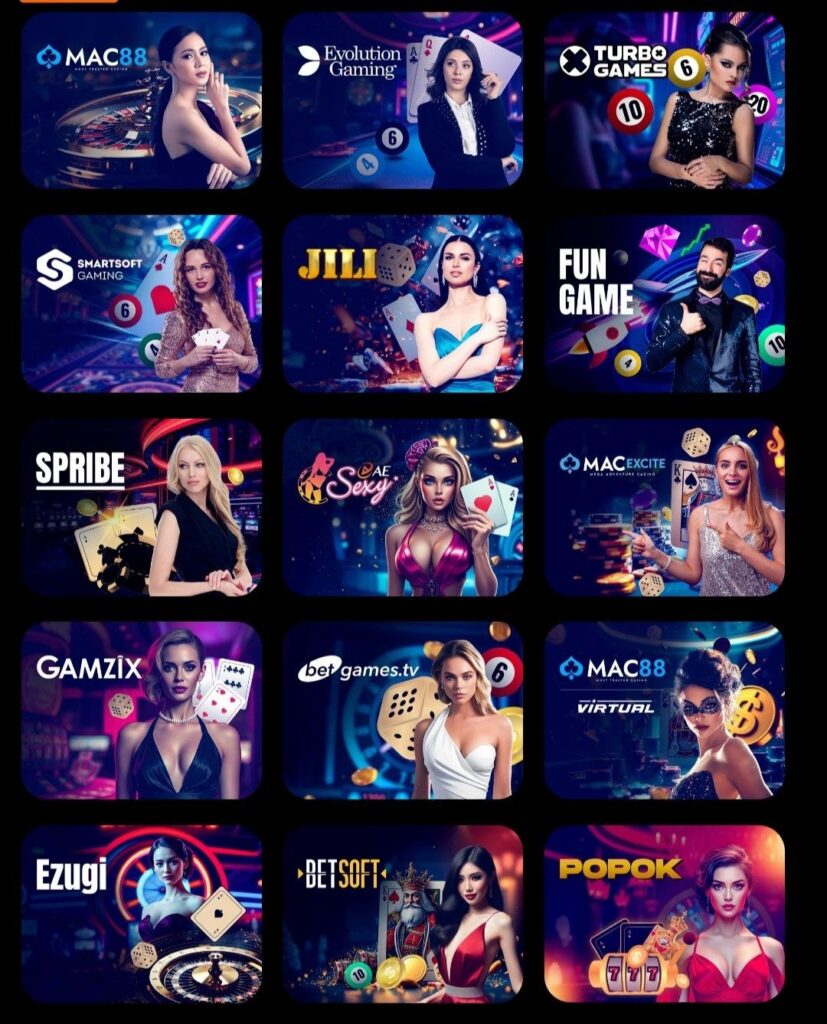
Task: Open the MAC Excite tile
Action: coord(664,508)
